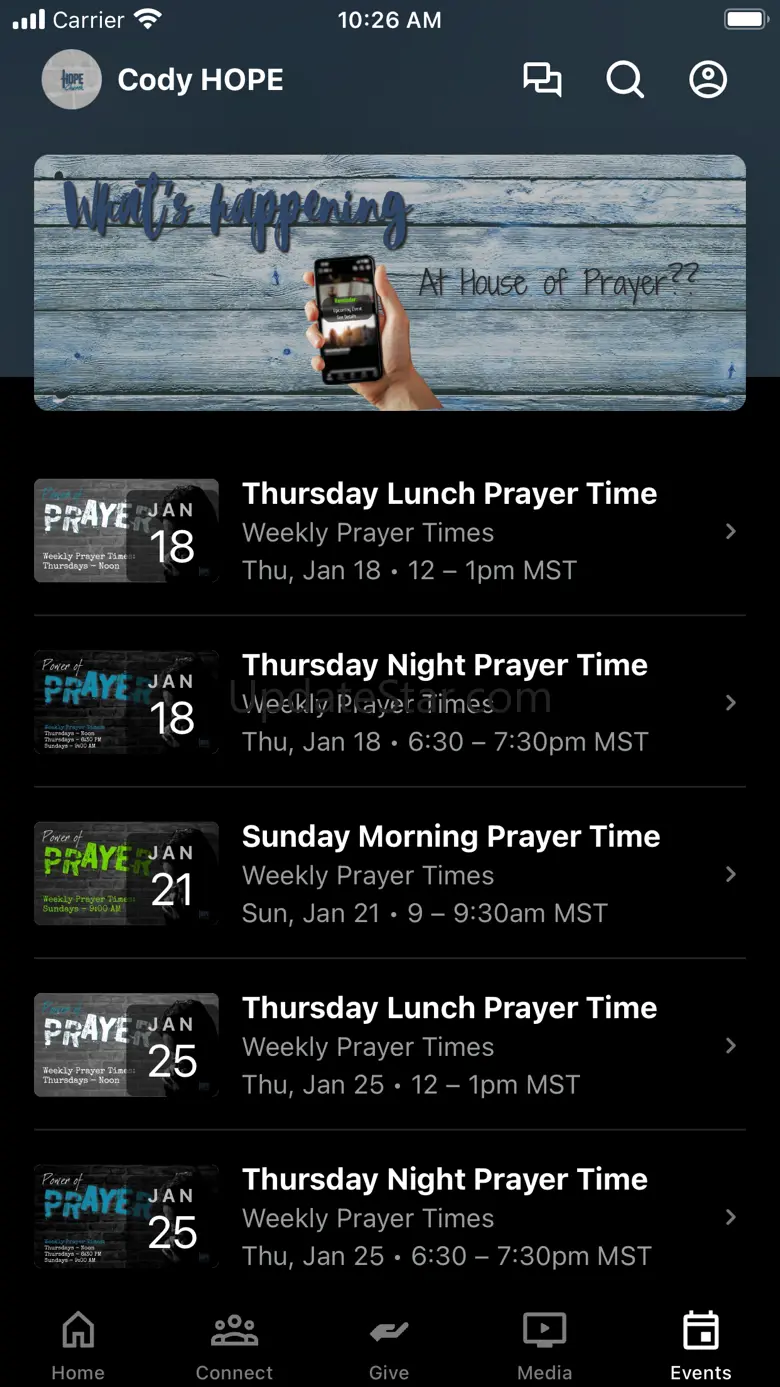
Task: Open Sunday Morning Prayer Time on Jan 21
Action: pos(390,874)
